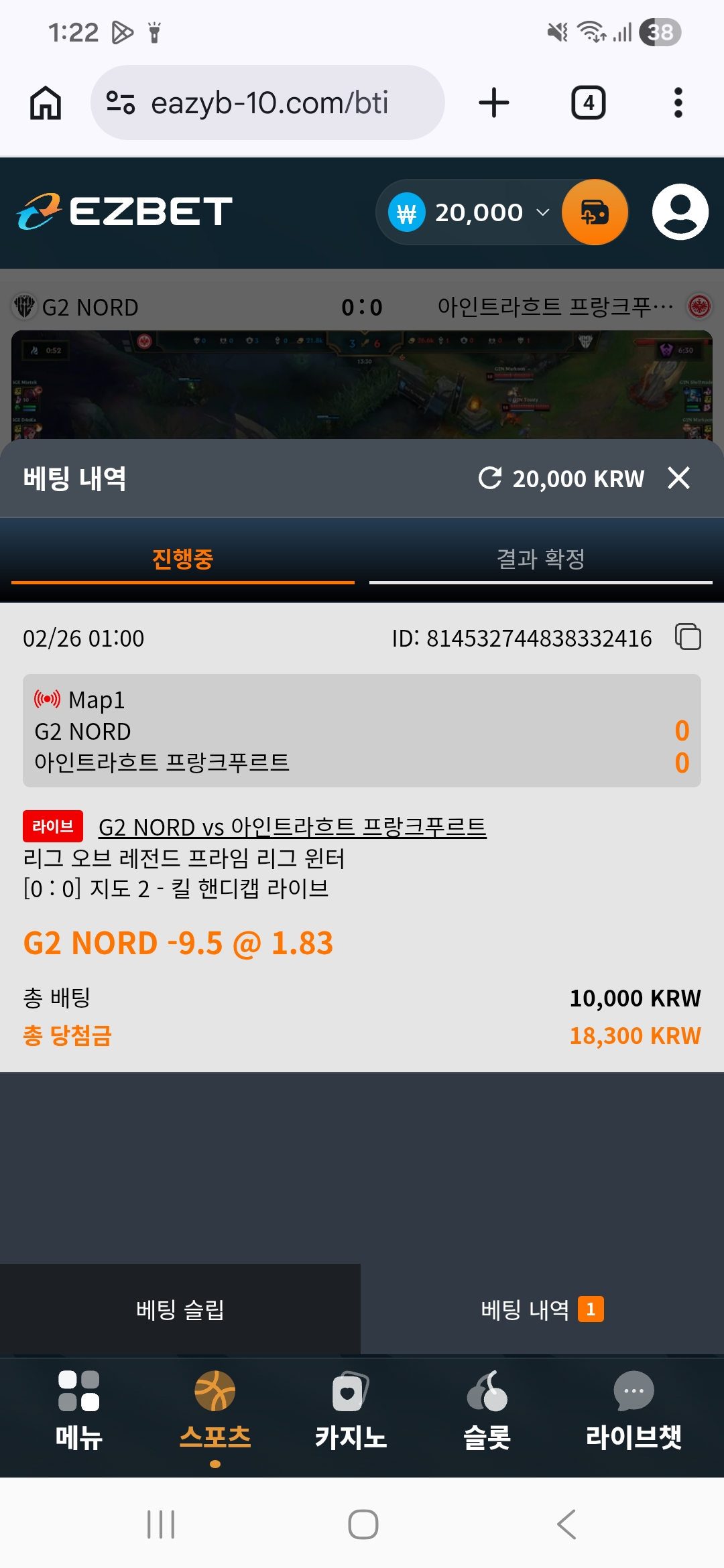Screen dimensions: 724x1568
Task: Switch to 베팅 슬립 tab
Action: [180, 1309]
